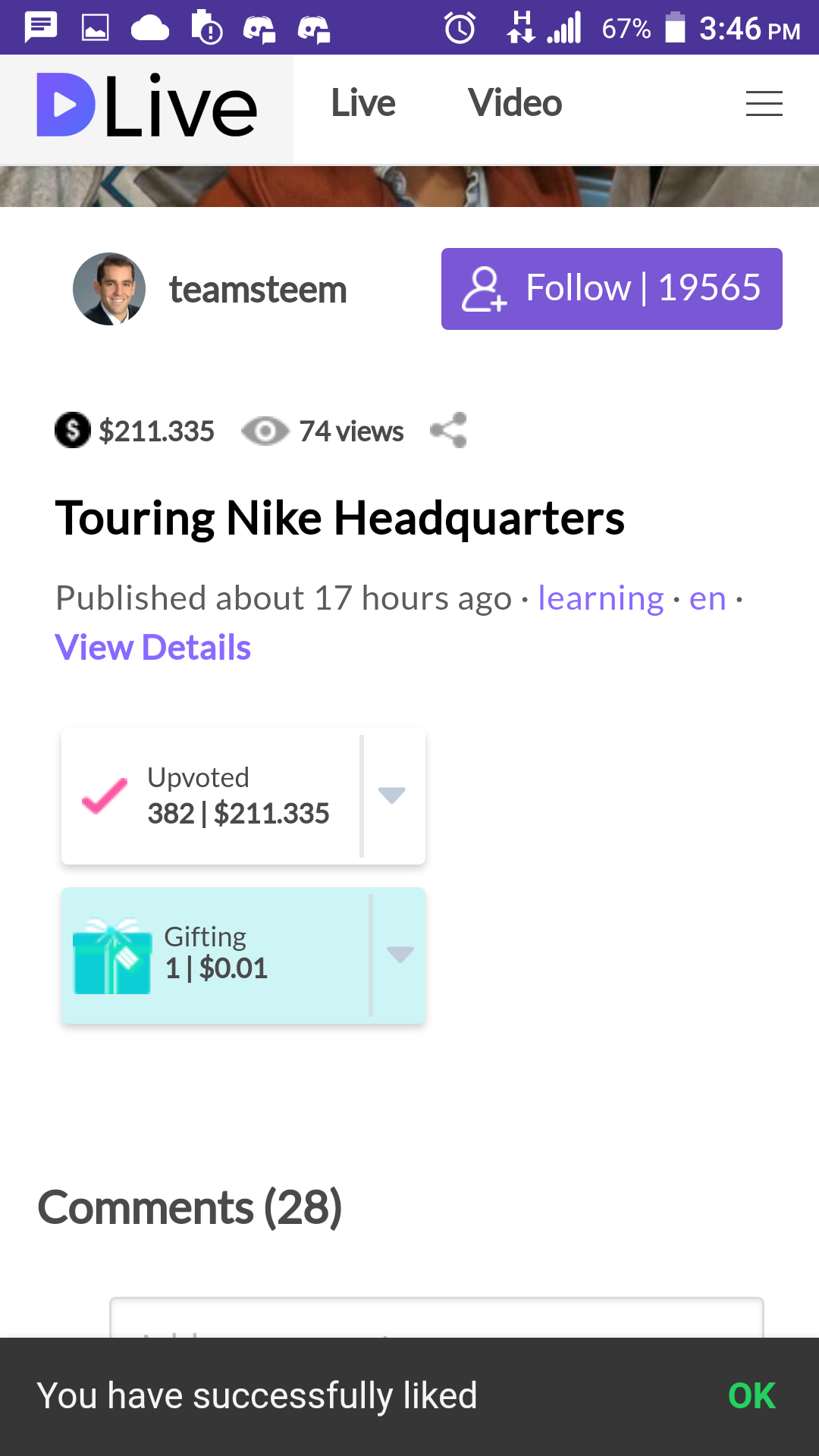819x1456 pixels.
Task: Share this video
Action: (x=449, y=431)
